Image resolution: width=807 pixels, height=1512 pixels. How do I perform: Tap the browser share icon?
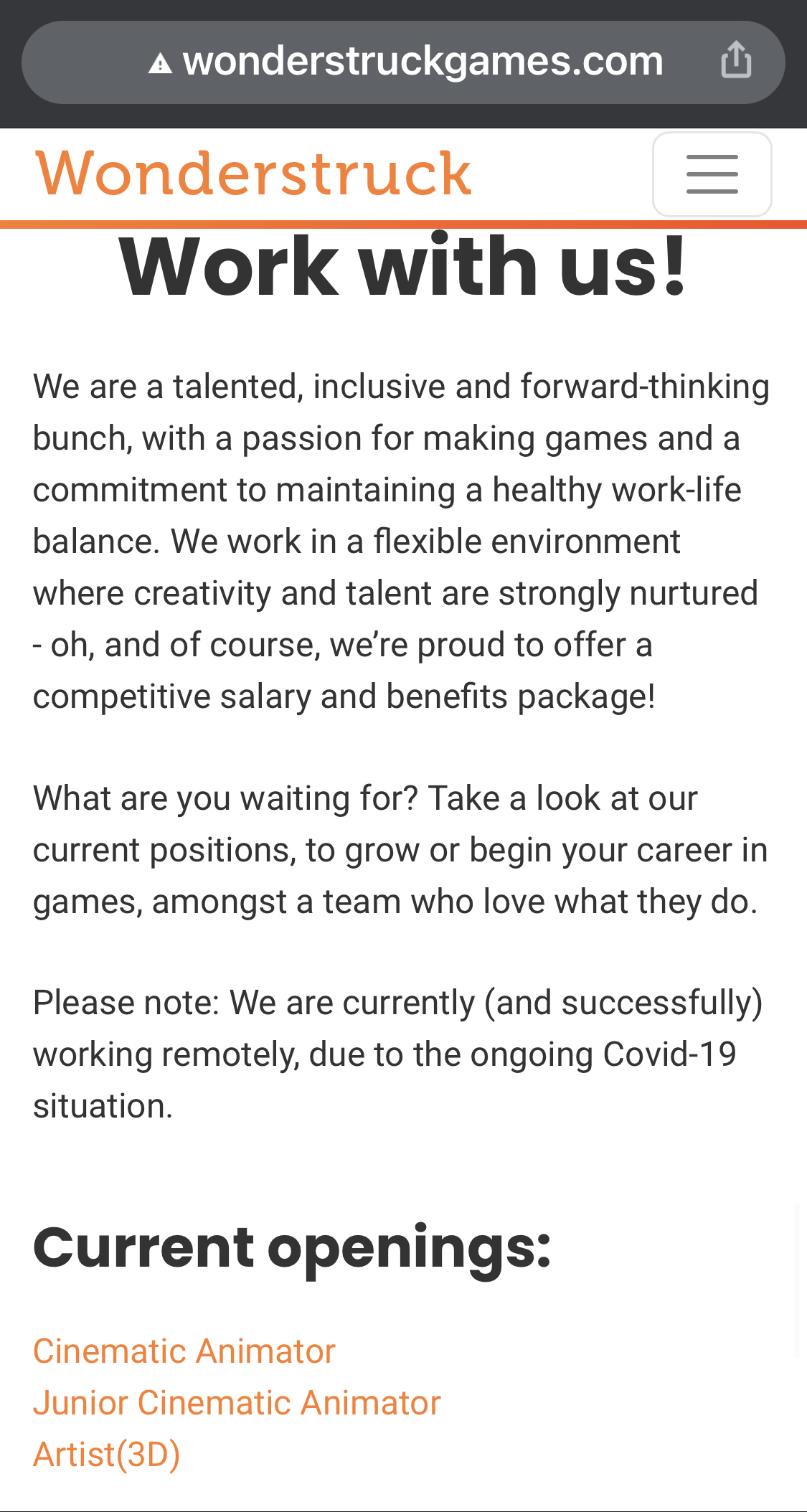(736, 60)
